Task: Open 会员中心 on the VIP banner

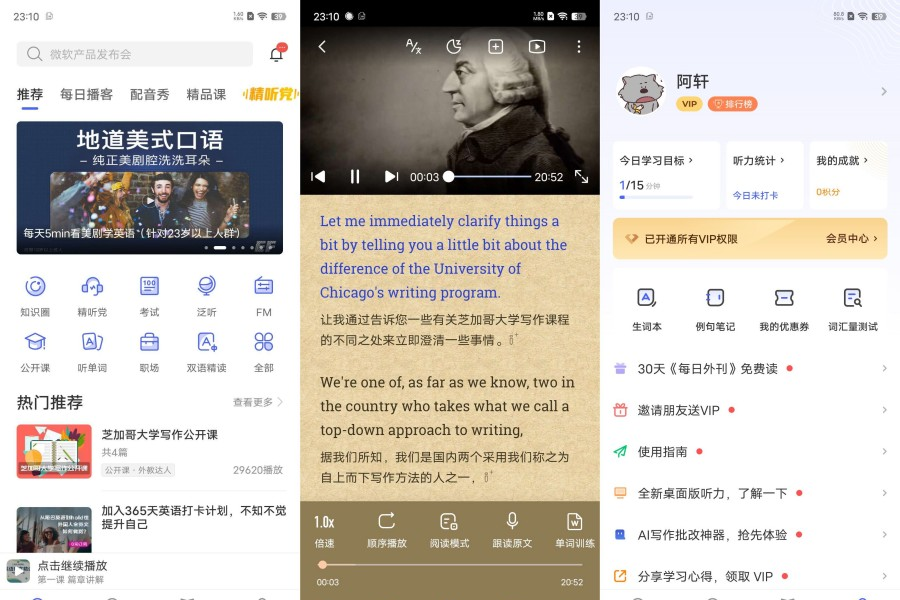Action: pyautogui.click(x=851, y=239)
